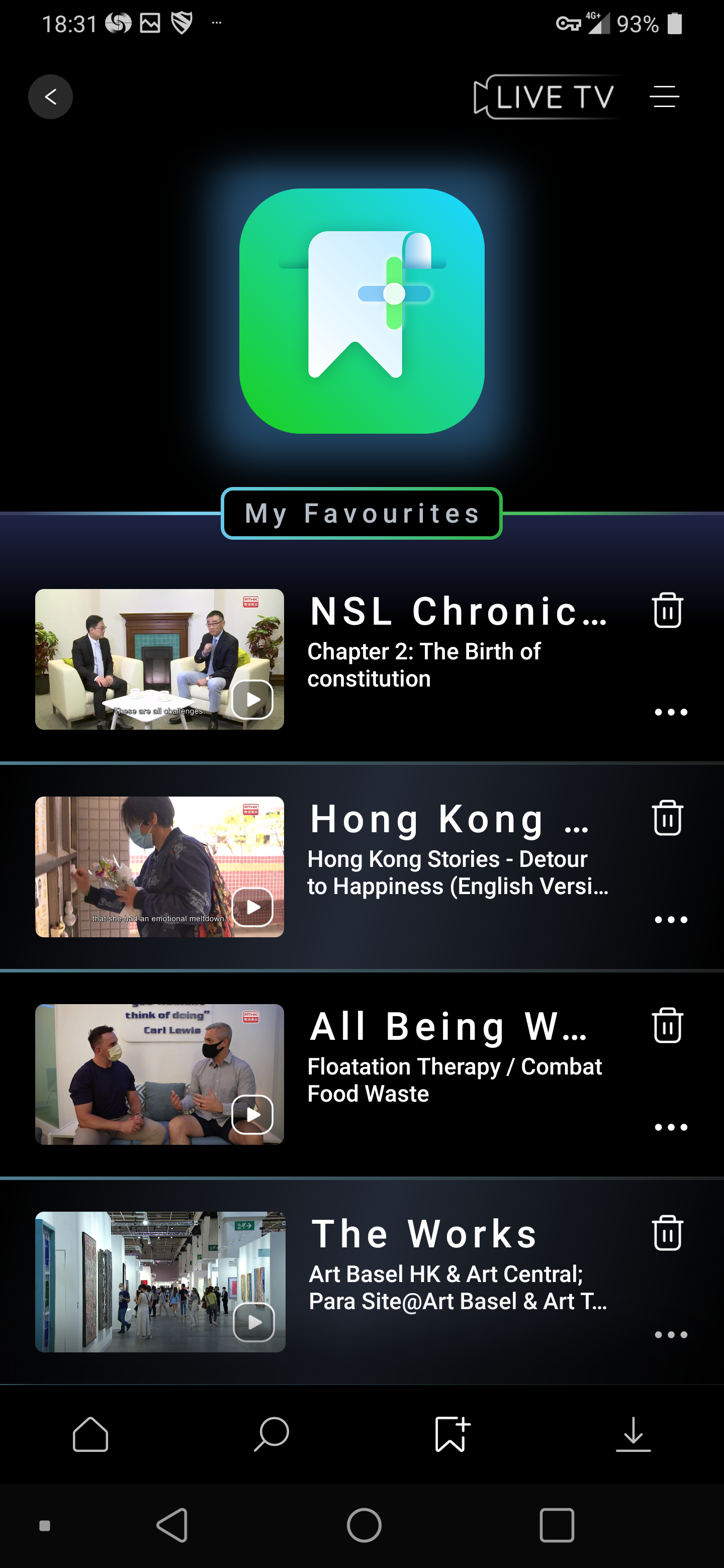The height and width of the screenshot is (1568, 724).
Task: Open more options for NSL Chronicles
Action: coord(670,712)
